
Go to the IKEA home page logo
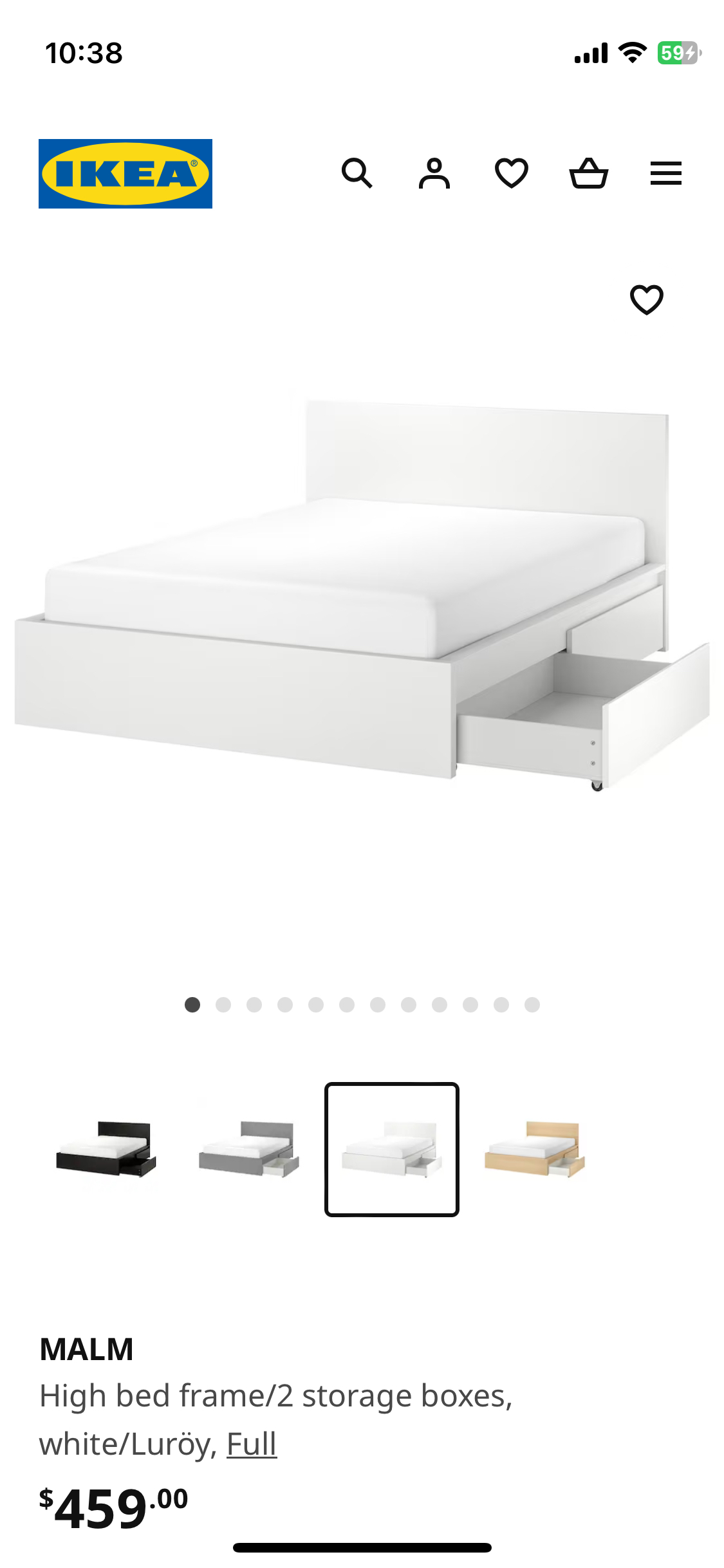125,174
